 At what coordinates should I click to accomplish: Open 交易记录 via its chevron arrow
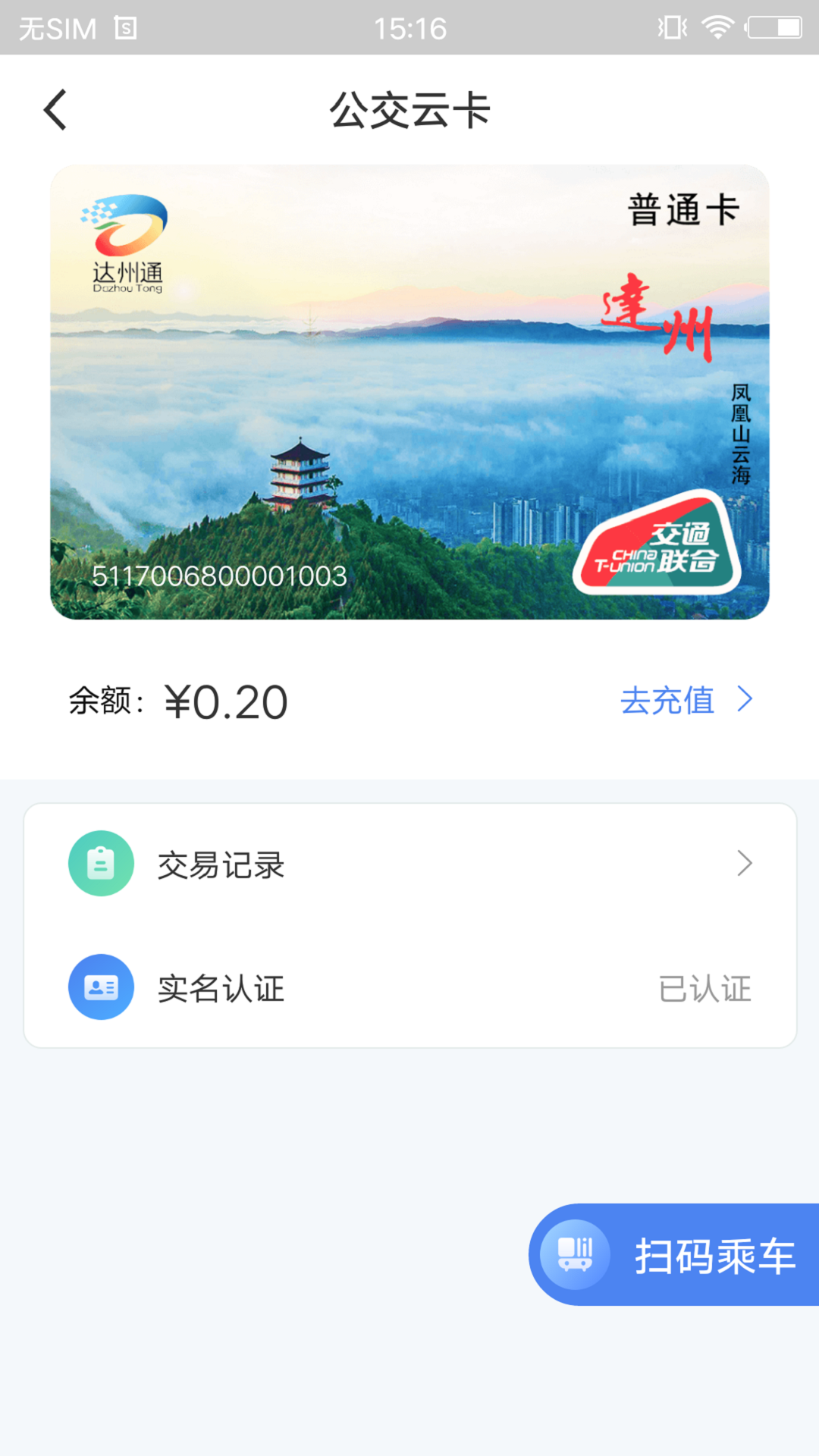(745, 863)
